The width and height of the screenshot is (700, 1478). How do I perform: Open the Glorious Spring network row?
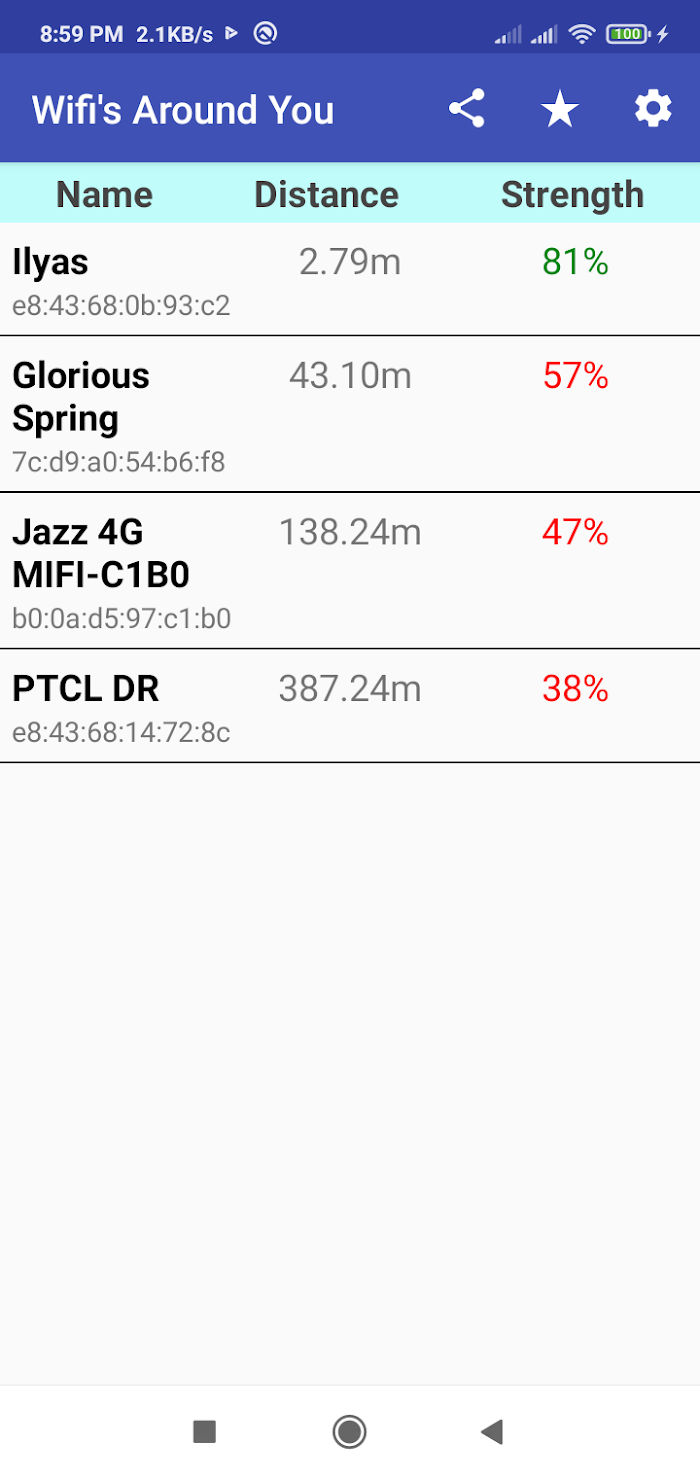click(x=350, y=414)
